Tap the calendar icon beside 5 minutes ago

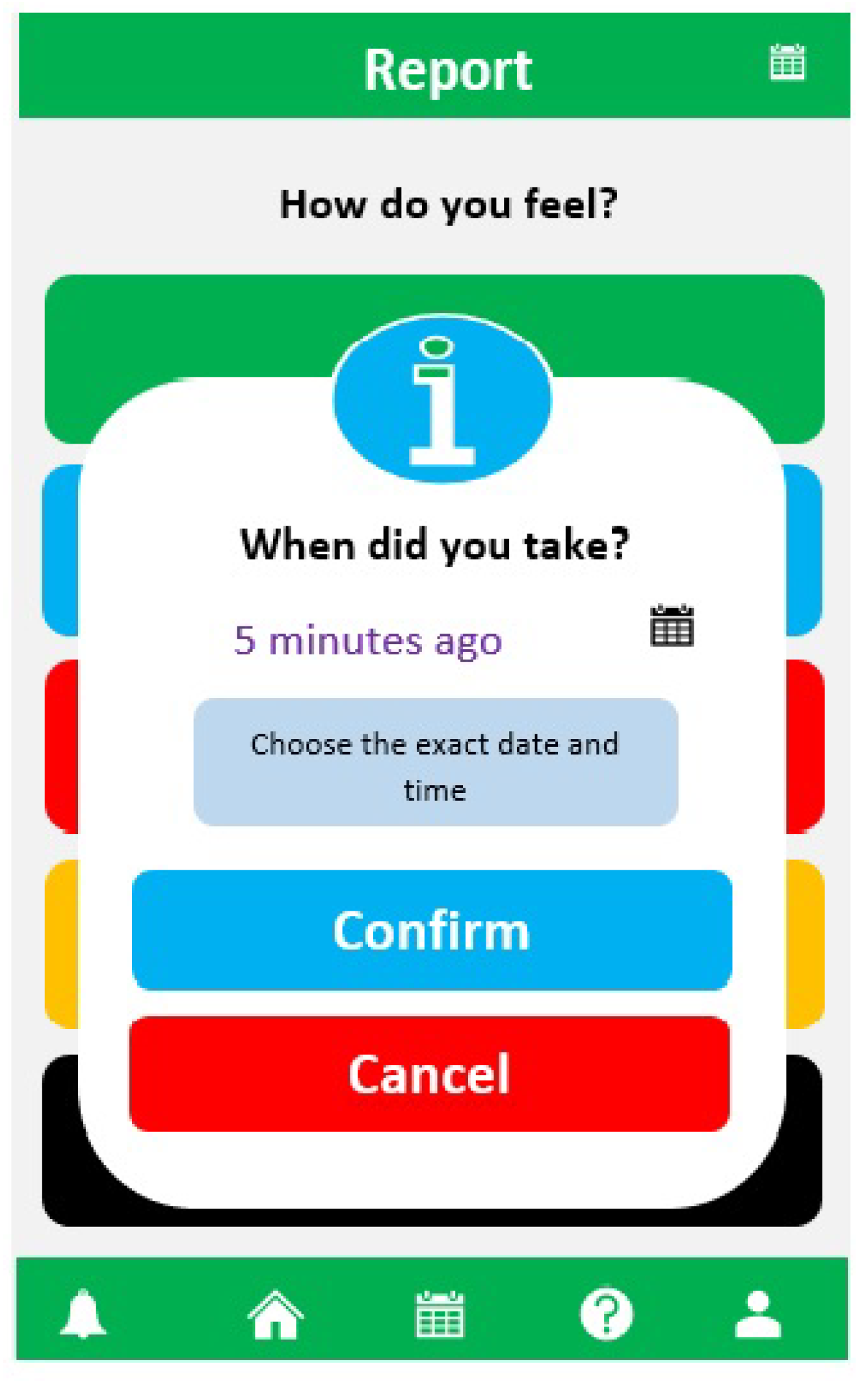tap(672, 626)
